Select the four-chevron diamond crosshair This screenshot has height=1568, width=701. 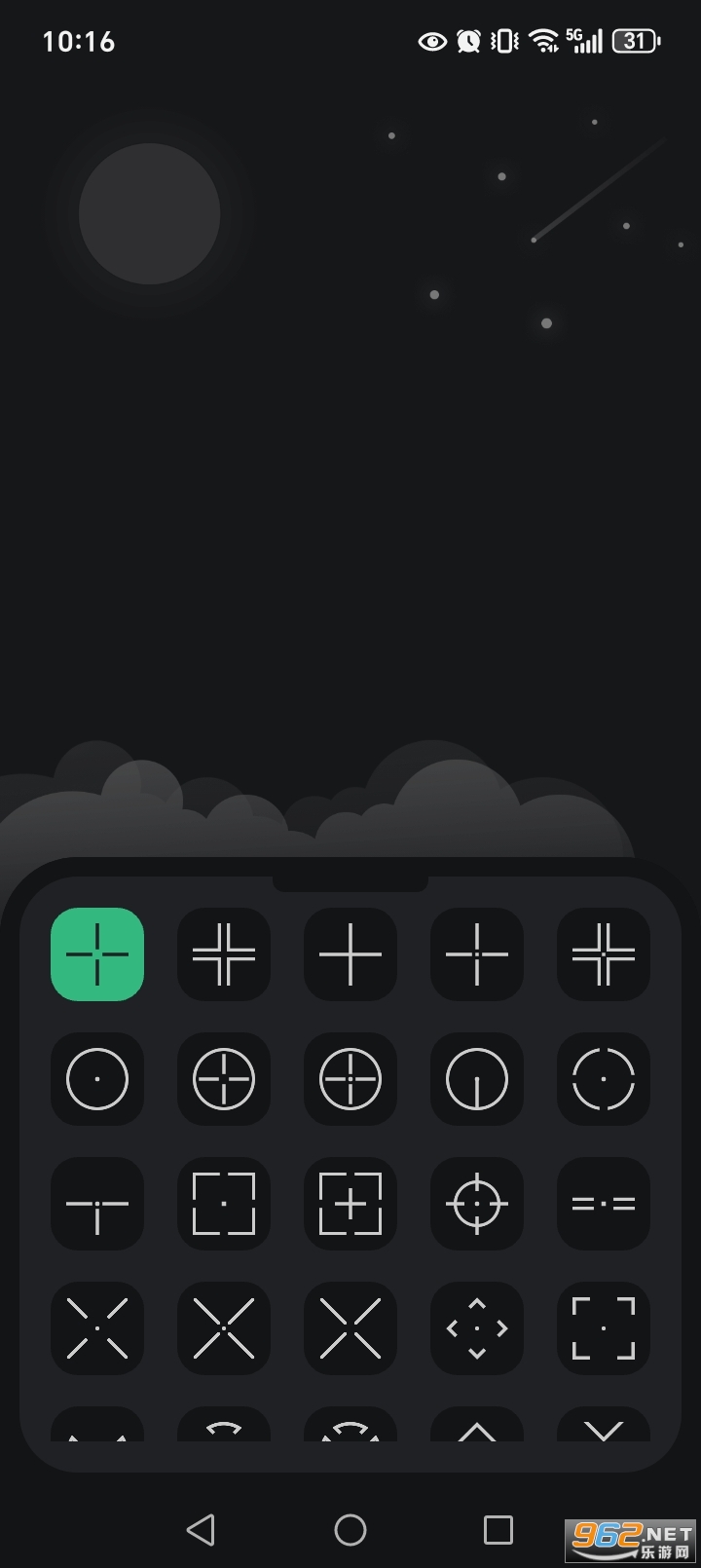click(x=477, y=1328)
